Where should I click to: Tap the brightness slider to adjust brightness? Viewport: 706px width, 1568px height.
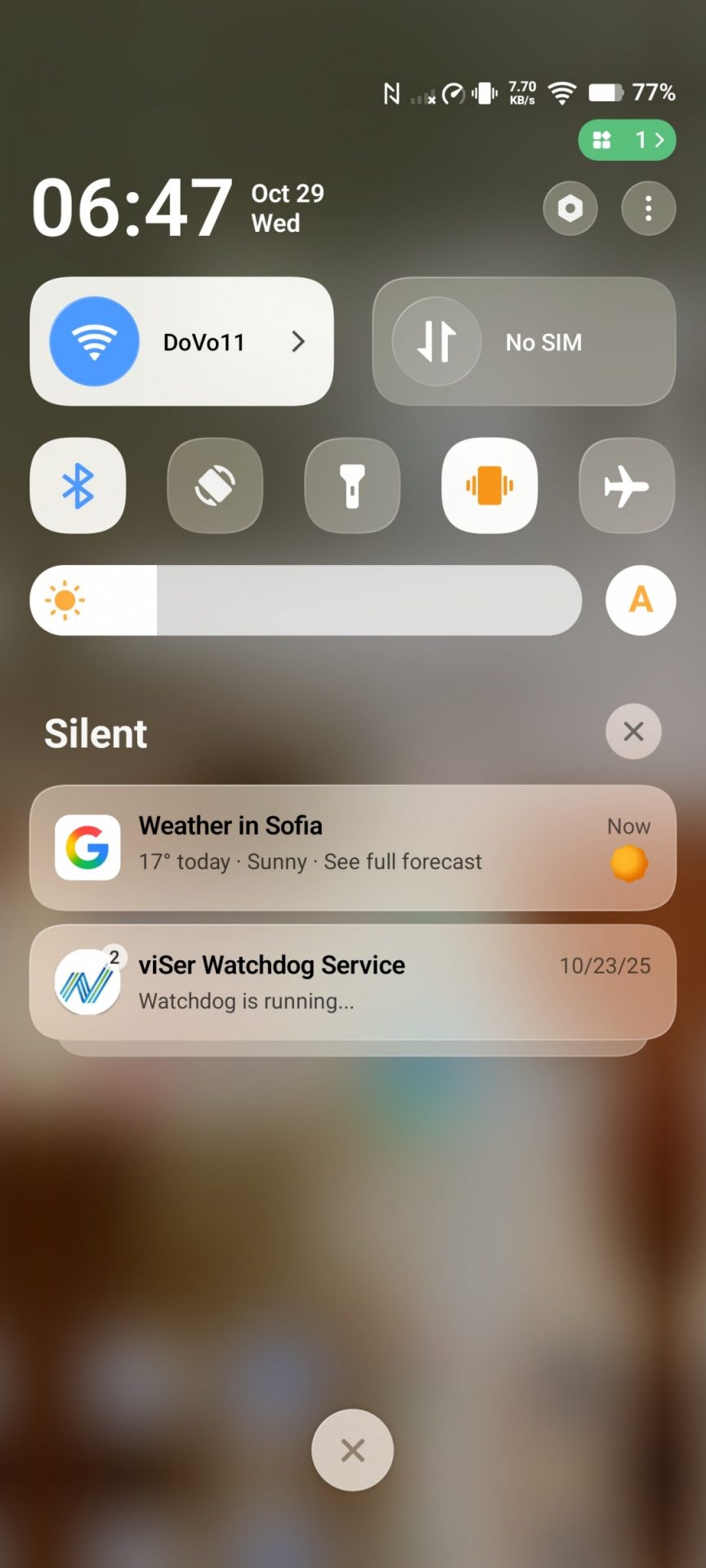tap(306, 600)
